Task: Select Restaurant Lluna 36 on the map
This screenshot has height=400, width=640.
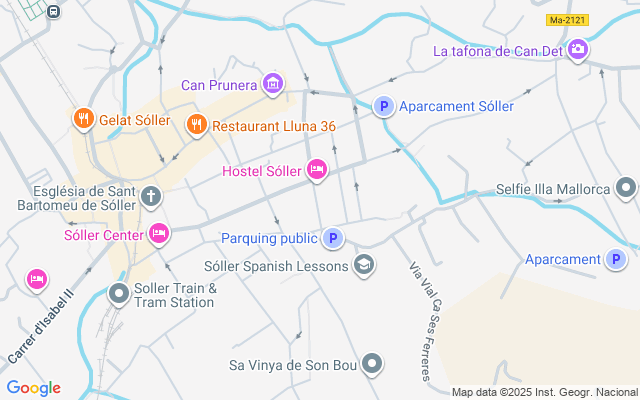Action: point(197,124)
